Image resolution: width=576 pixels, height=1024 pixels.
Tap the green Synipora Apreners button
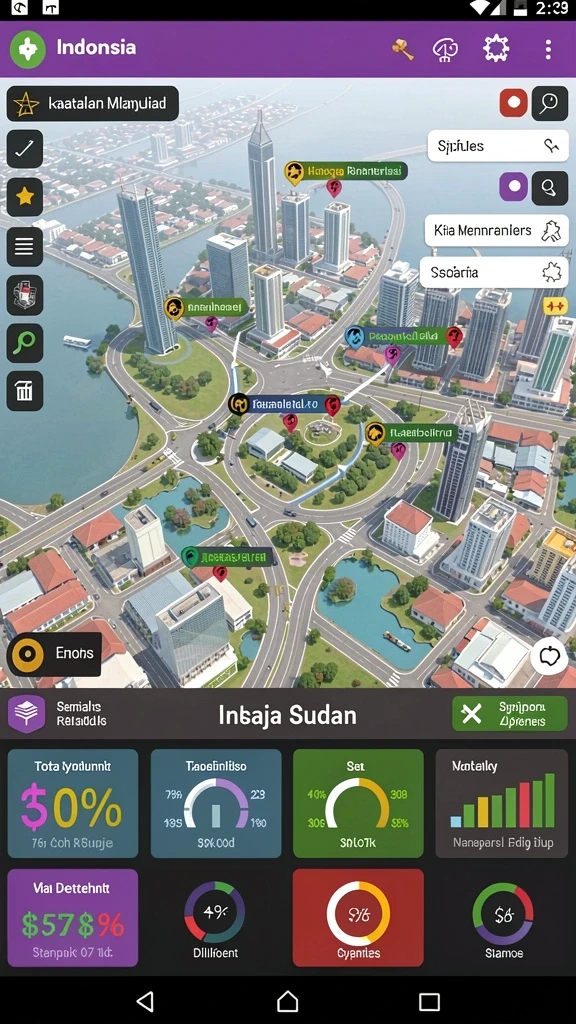[509, 714]
